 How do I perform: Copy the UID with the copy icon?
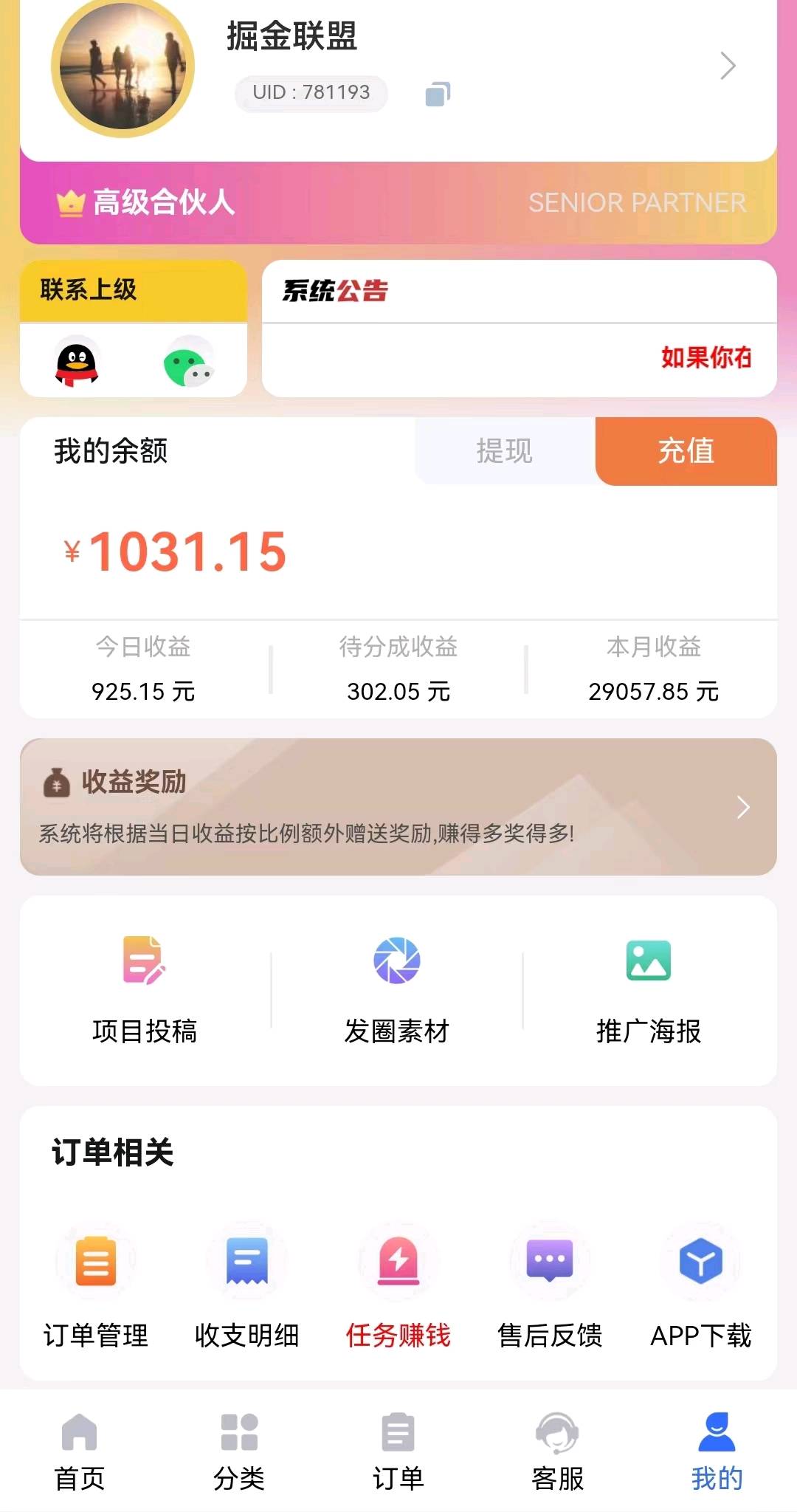[x=438, y=94]
